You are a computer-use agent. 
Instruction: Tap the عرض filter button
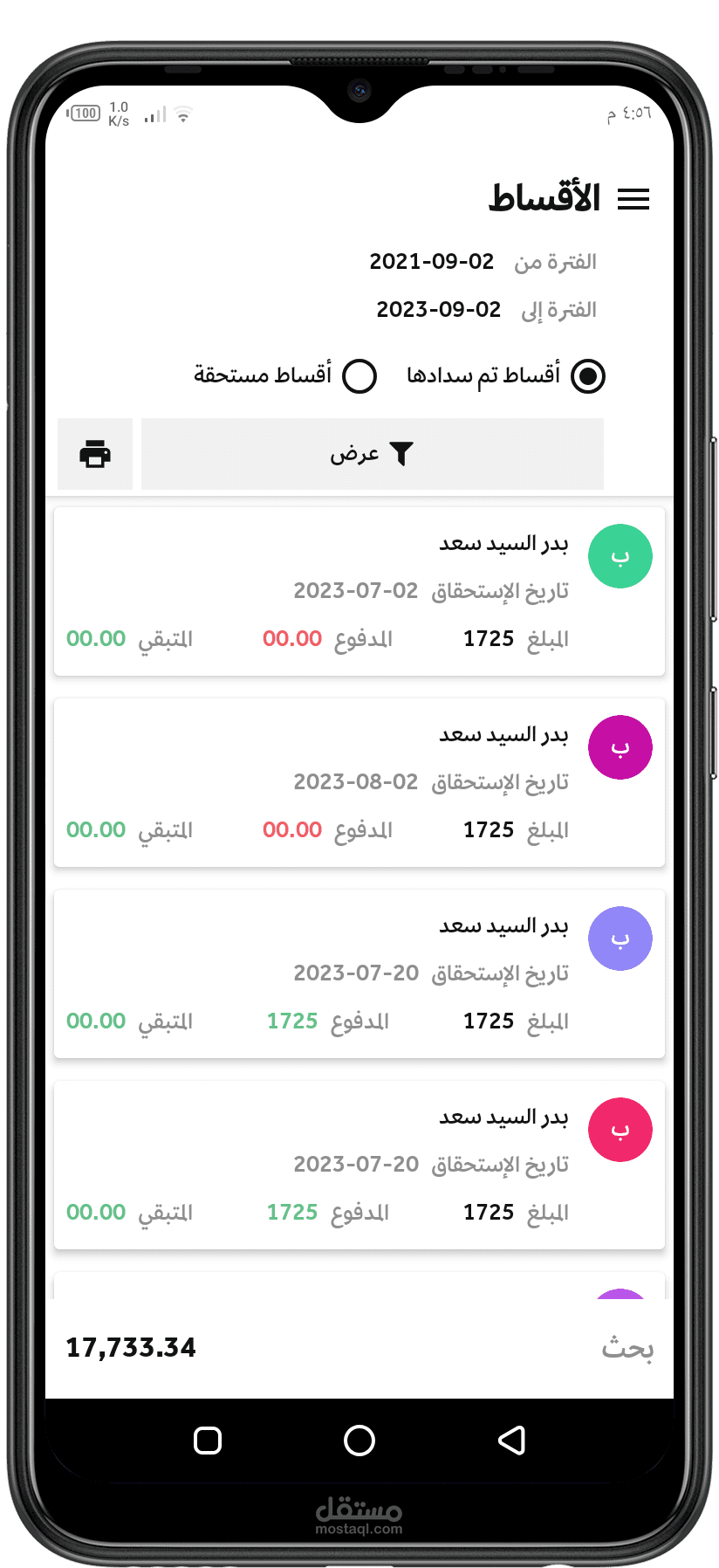pos(373,454)
